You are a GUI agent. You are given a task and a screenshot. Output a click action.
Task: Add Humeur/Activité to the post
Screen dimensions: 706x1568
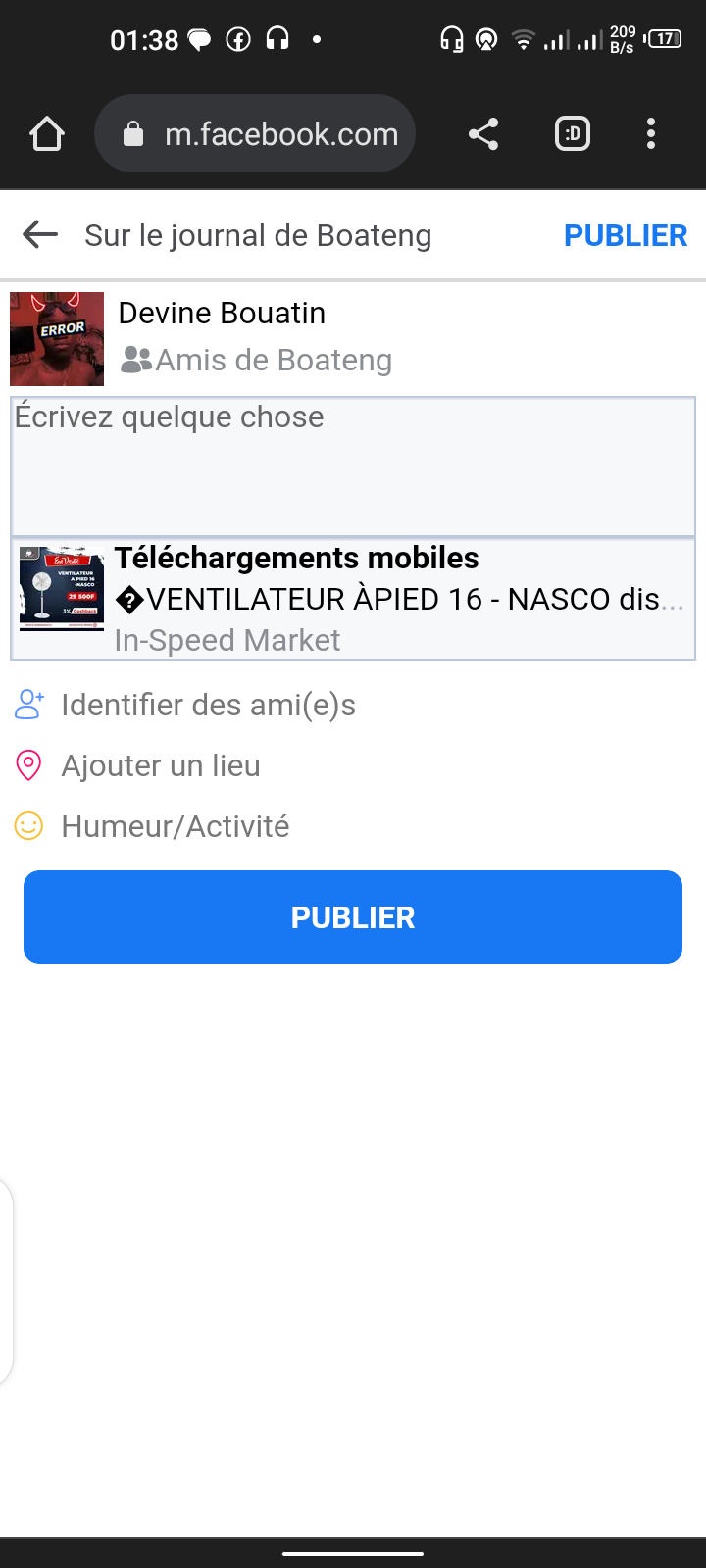coord(175,826)
